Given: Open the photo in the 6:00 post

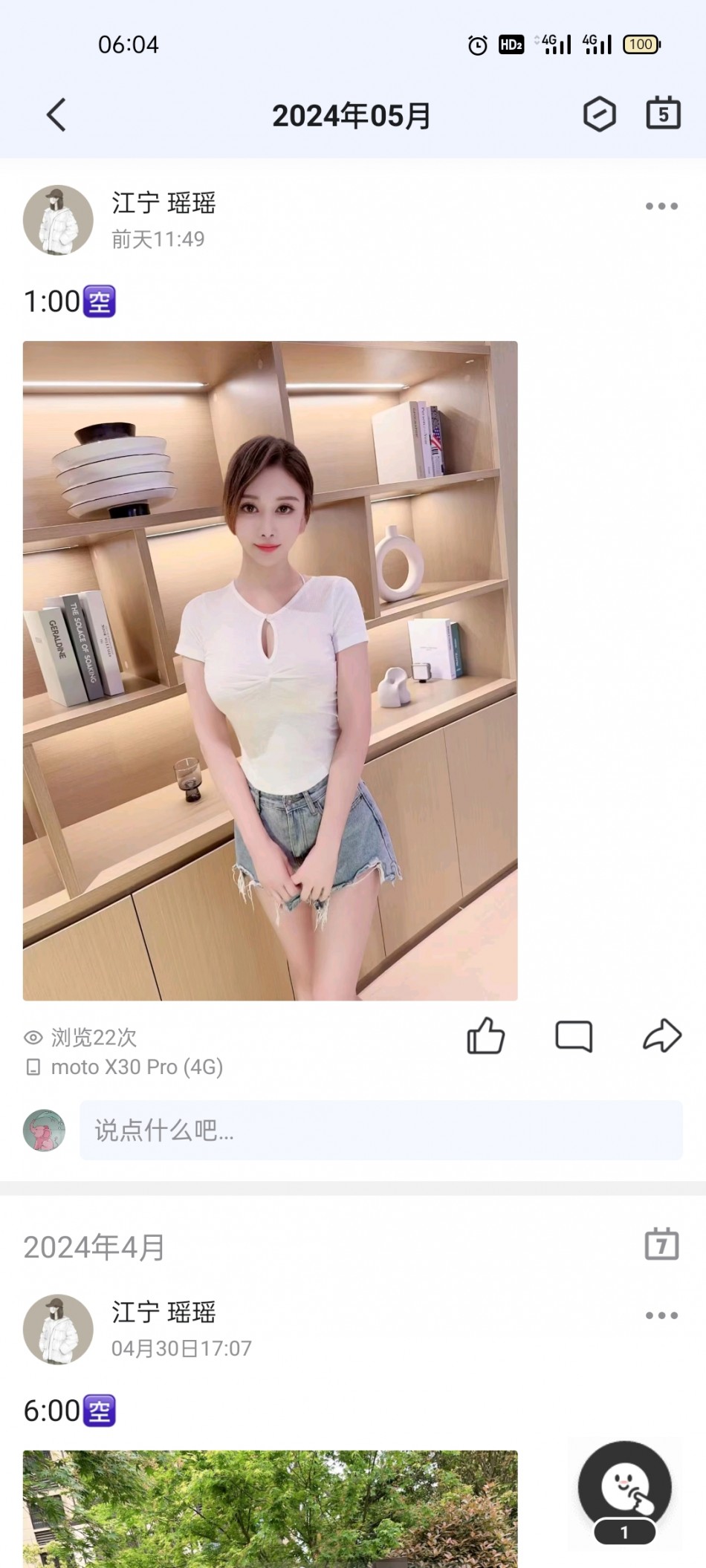Looking at the screenshot, I should click(270, 1508).
